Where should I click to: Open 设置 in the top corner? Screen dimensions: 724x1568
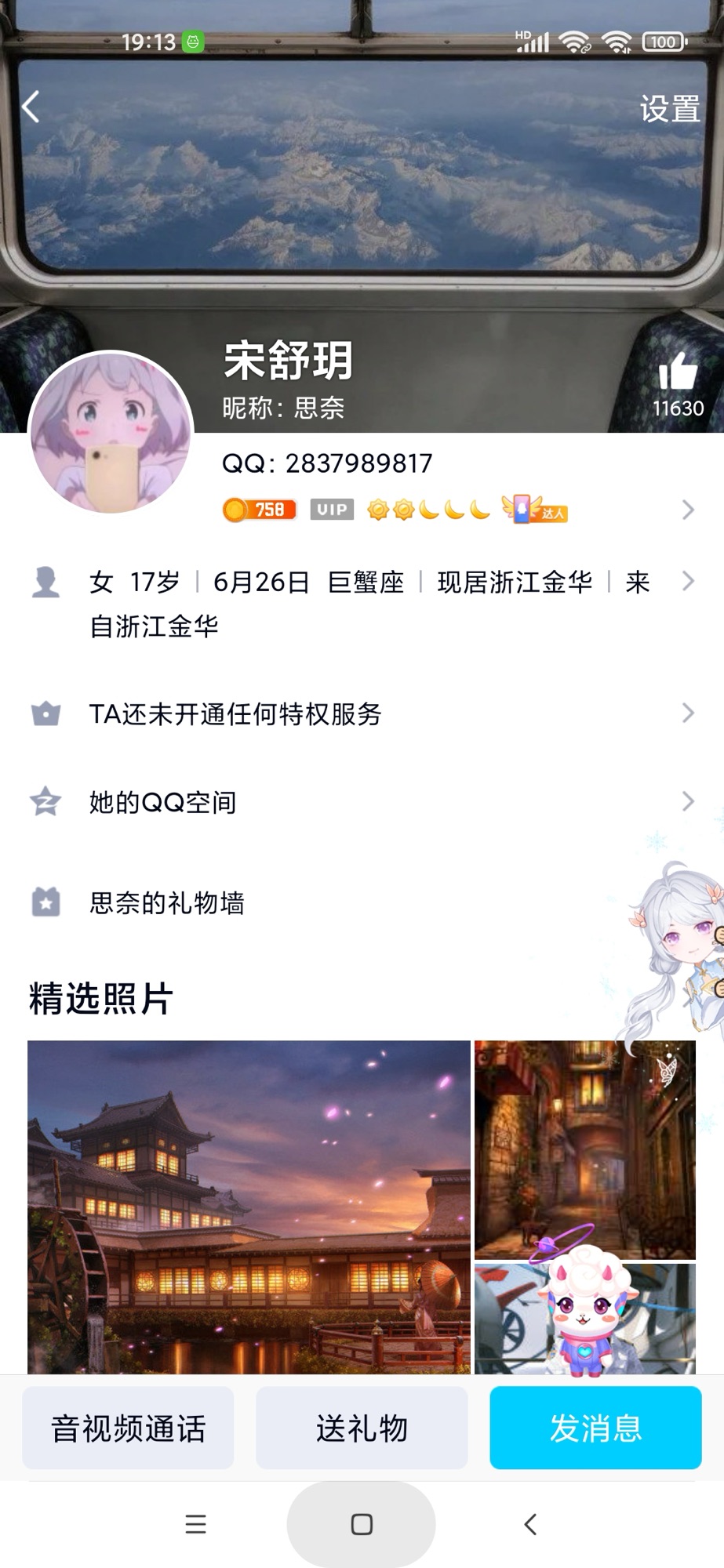pos(669,109)
